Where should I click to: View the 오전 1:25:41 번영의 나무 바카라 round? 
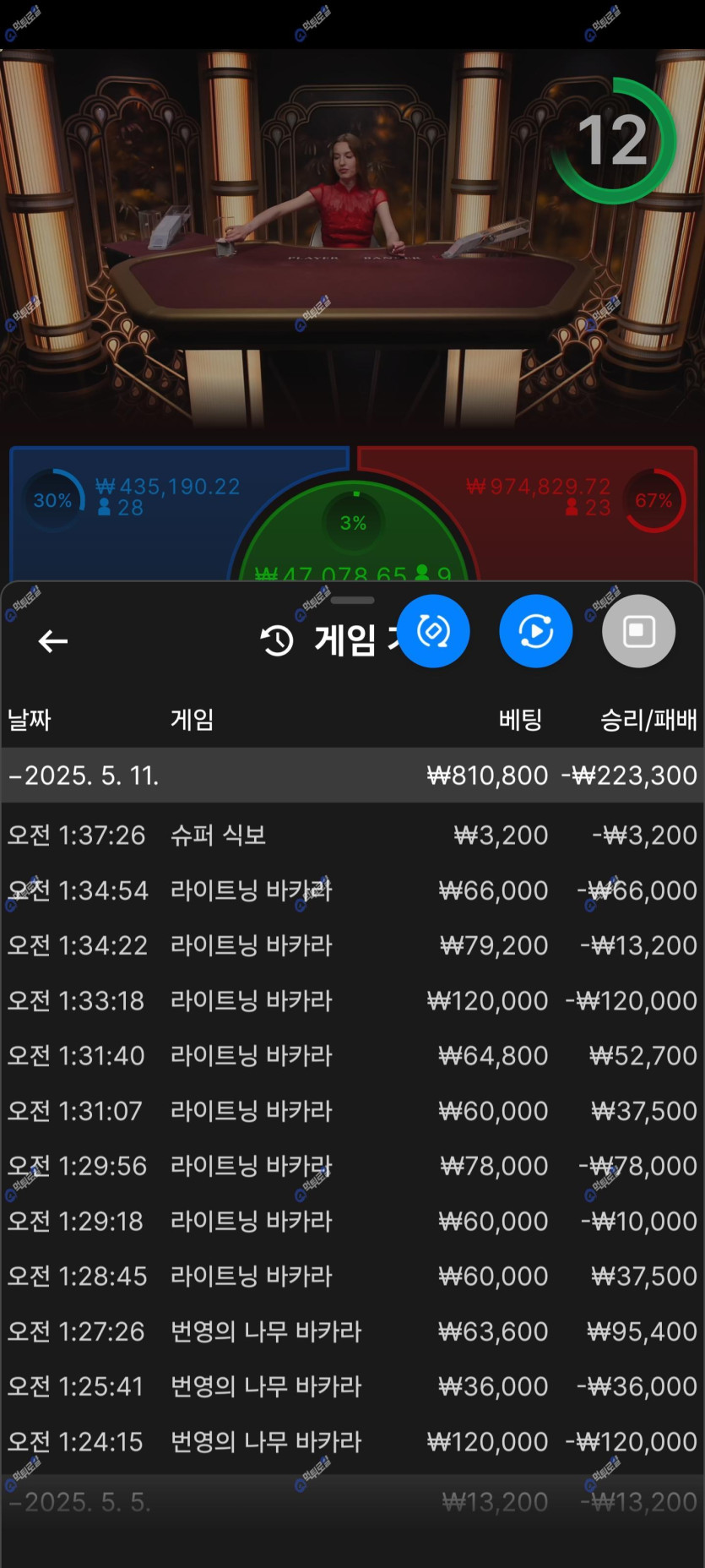(351, 1386)
